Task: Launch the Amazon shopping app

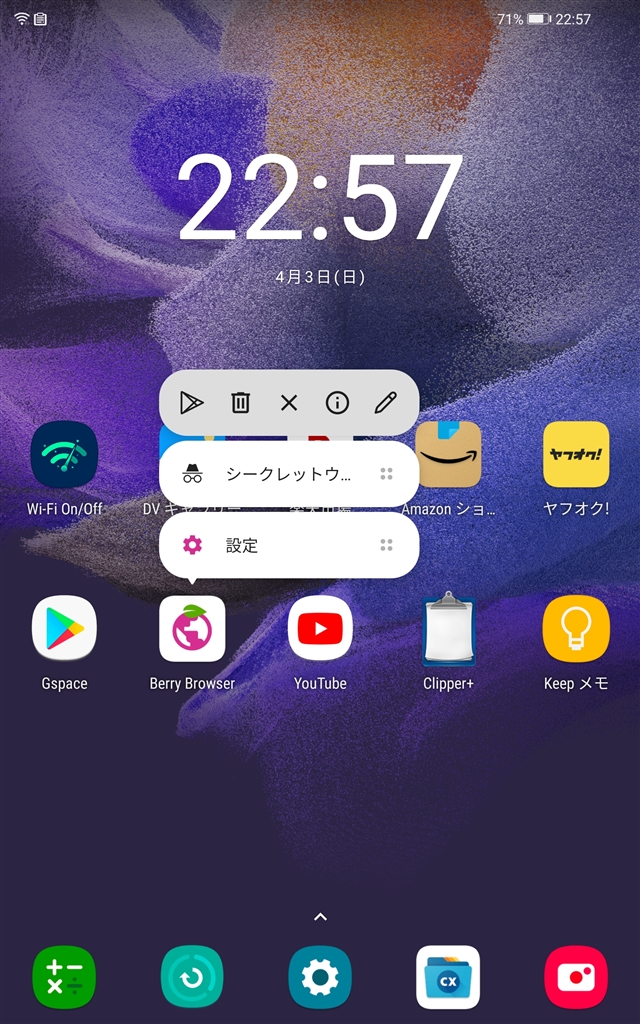Action: pos(448,455)
